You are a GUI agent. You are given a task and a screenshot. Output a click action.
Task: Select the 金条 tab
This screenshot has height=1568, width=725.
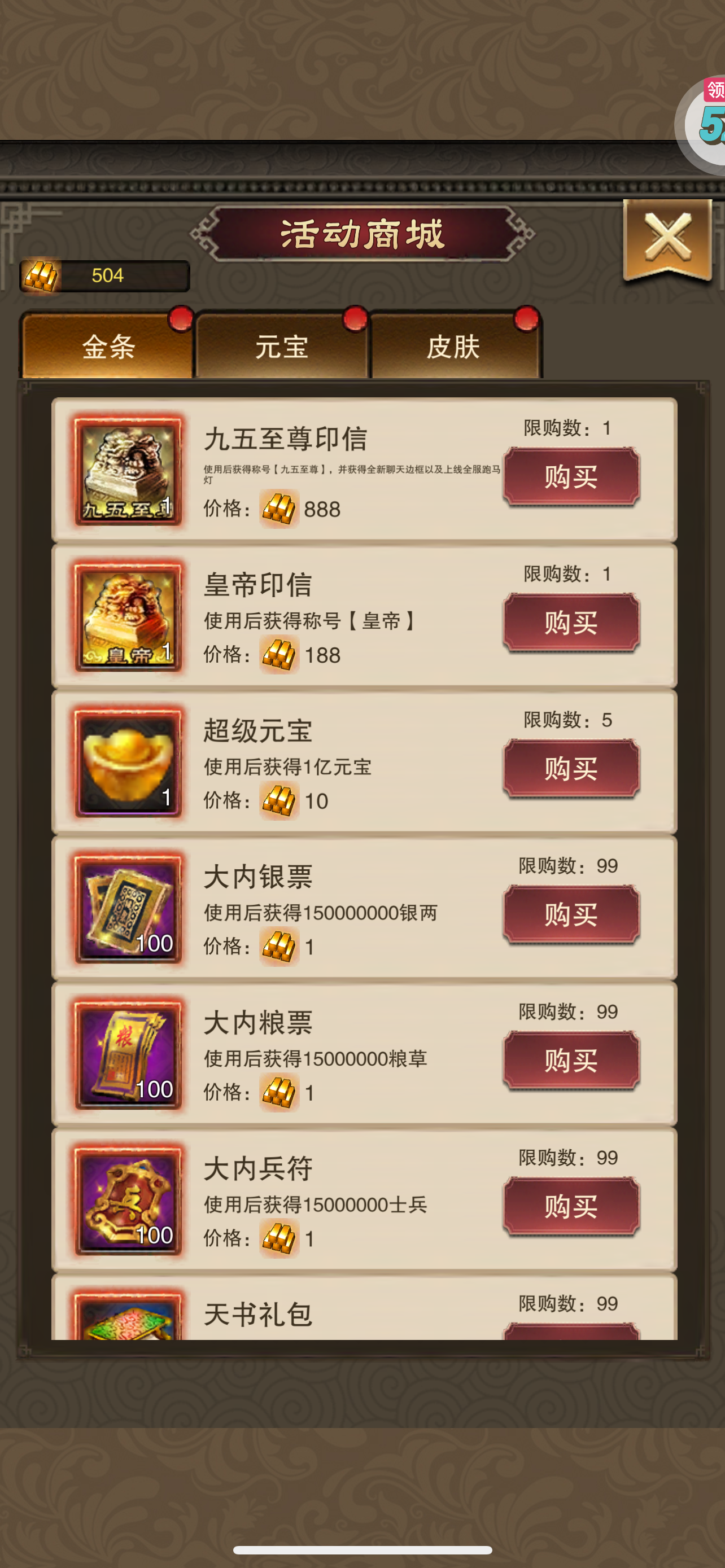(x=108, y=347)
